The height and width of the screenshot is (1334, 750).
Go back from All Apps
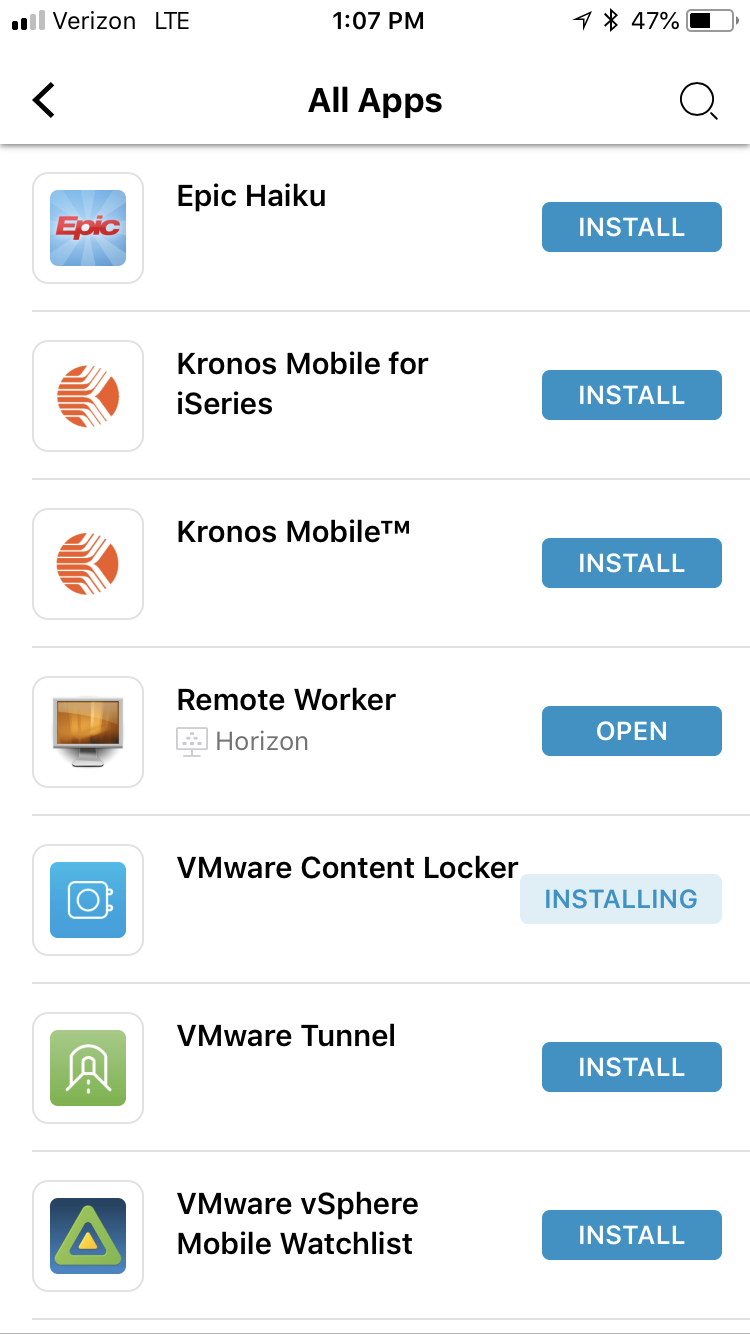(x=44, y=101)
